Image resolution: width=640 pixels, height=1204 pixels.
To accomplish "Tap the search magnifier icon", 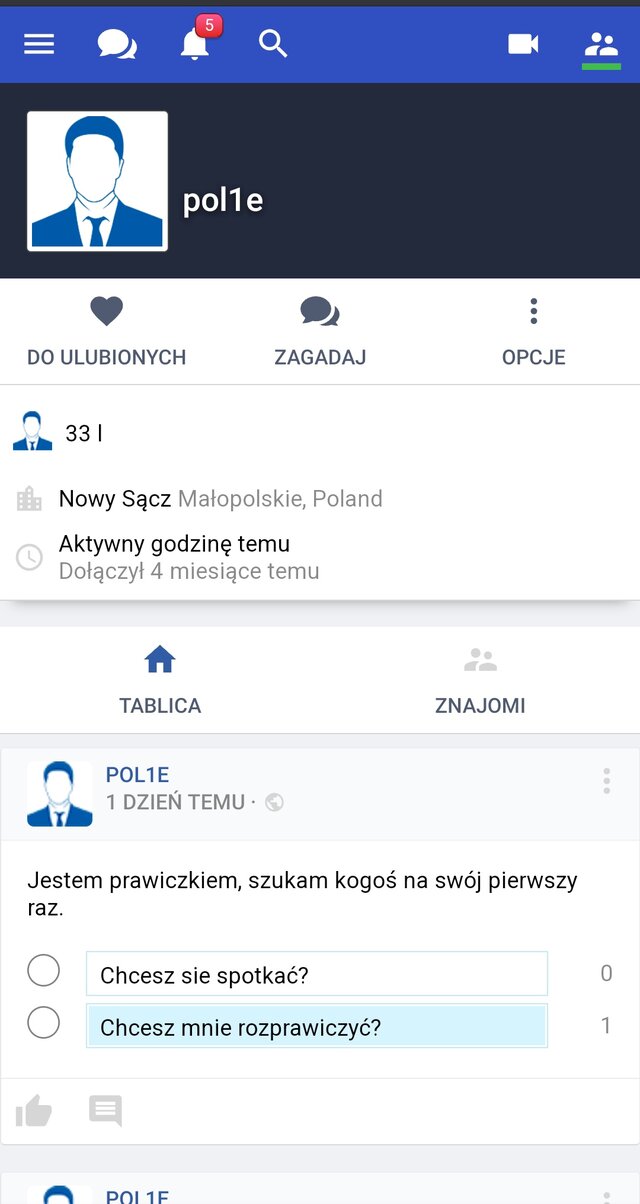I will tap(273, 43).
